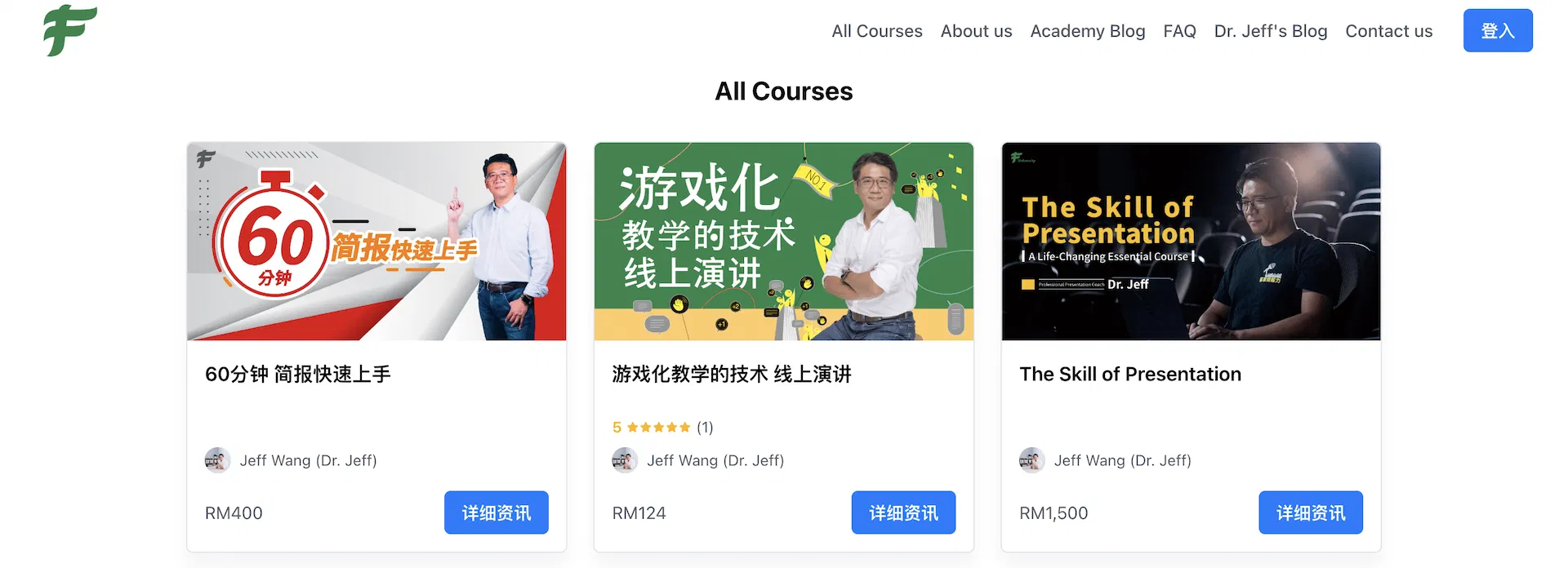Open the 60分钟 简报快速上手 course card
Viewport: 1568px width, 568px height.
[376, 347]
